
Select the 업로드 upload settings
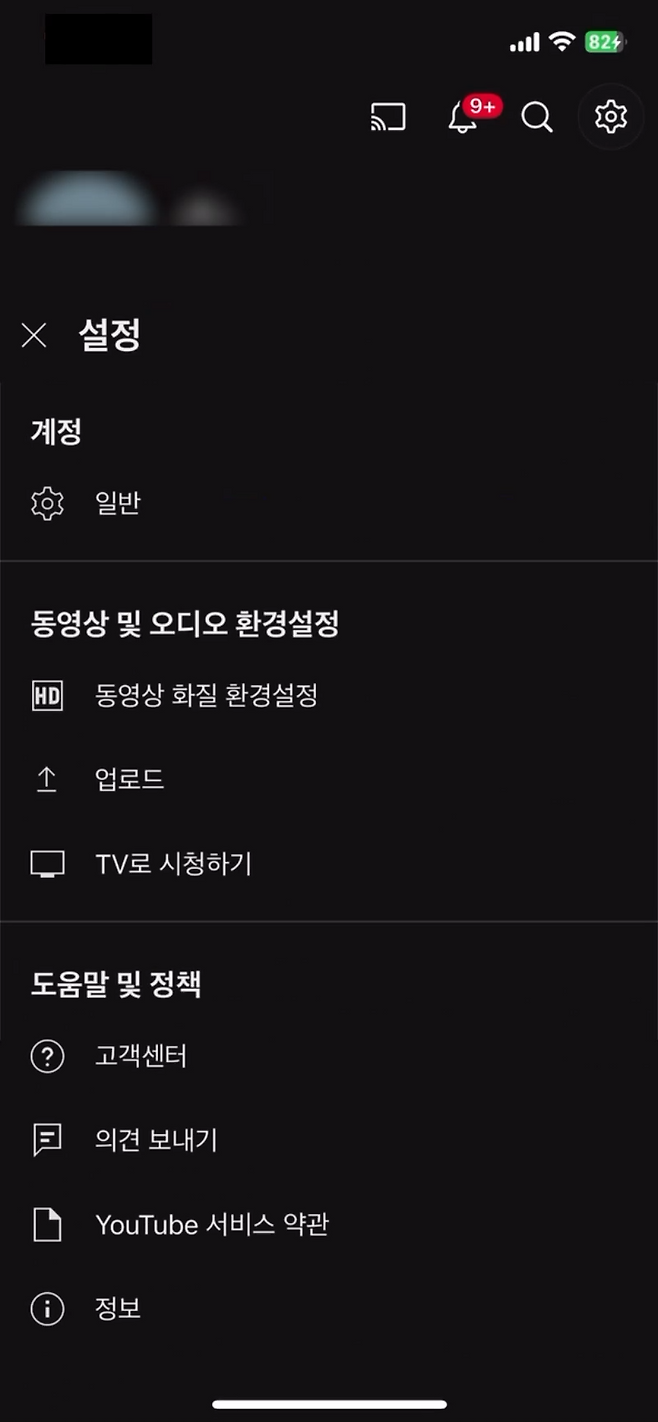coord(129,780)
